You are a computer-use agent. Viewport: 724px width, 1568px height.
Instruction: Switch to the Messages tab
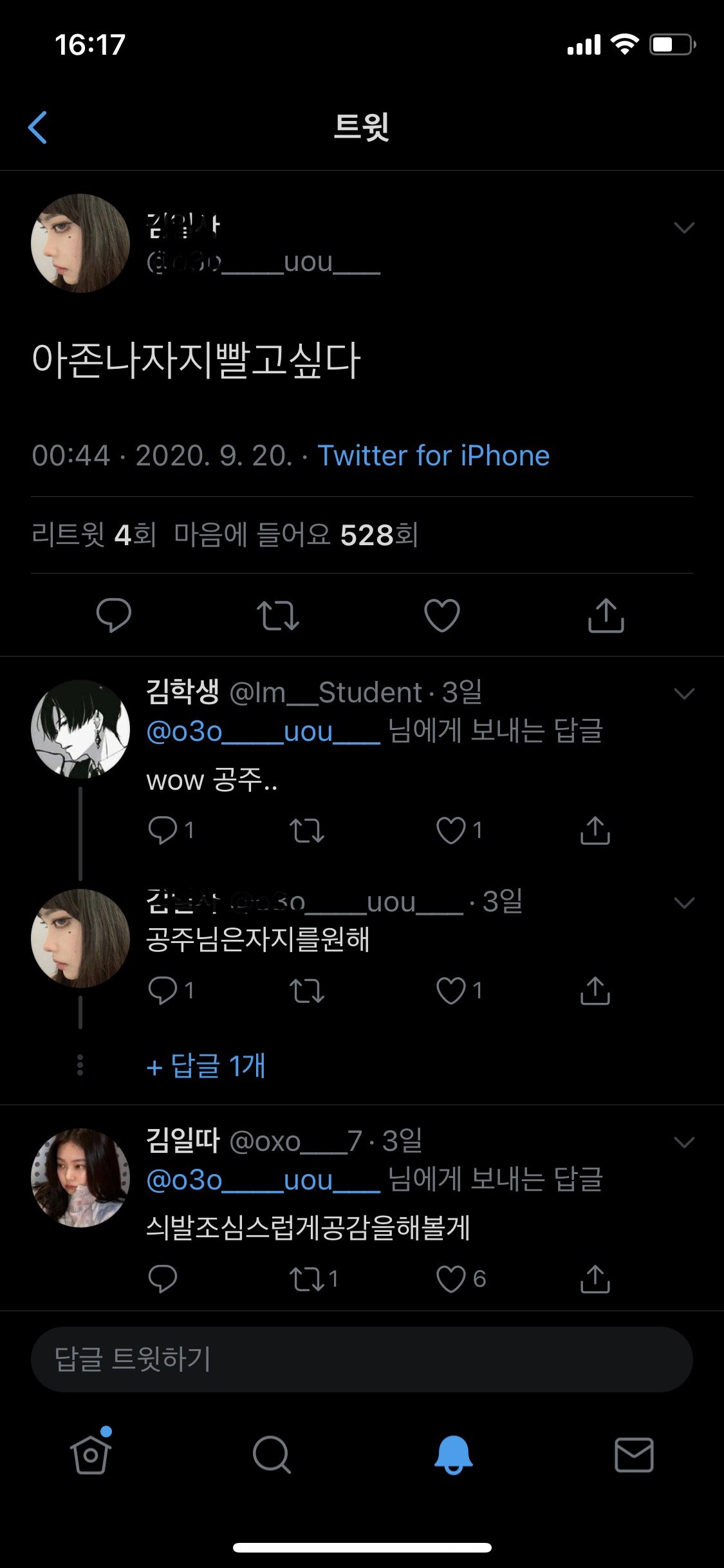[634, 1454]
